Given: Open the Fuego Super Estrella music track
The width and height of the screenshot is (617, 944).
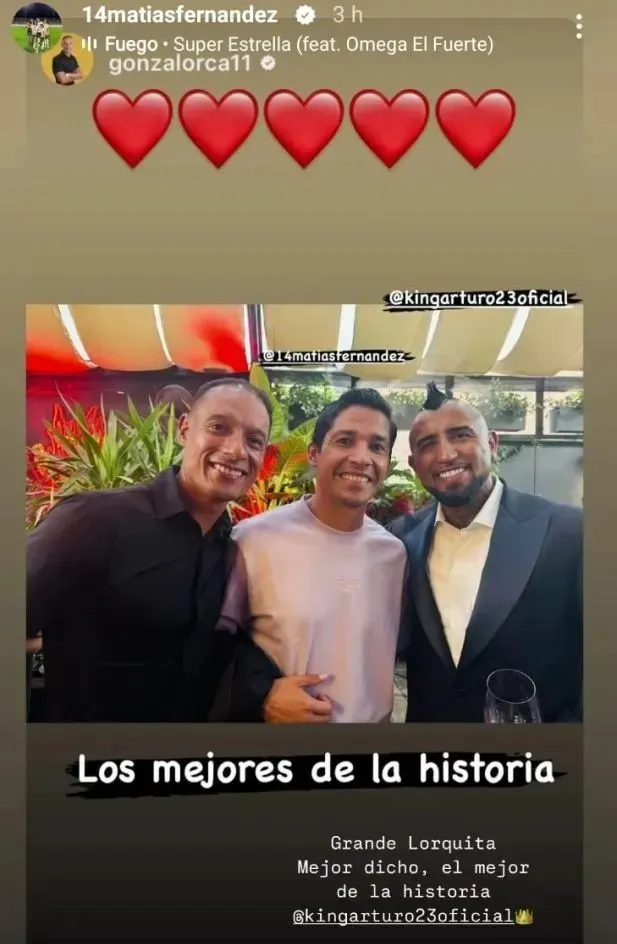Looking at the screenshot, I should tap(290, 44).
